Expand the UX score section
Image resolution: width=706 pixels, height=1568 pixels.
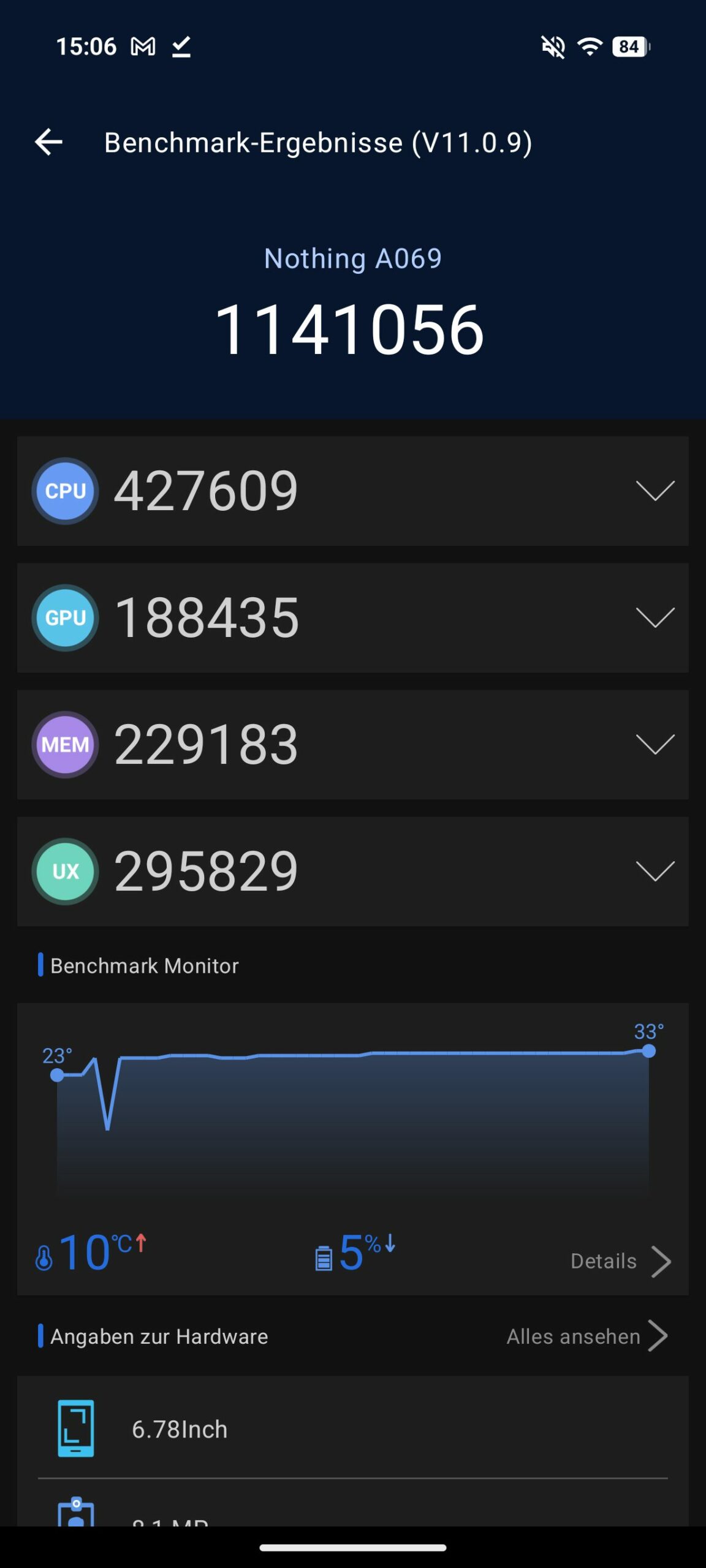655,871
